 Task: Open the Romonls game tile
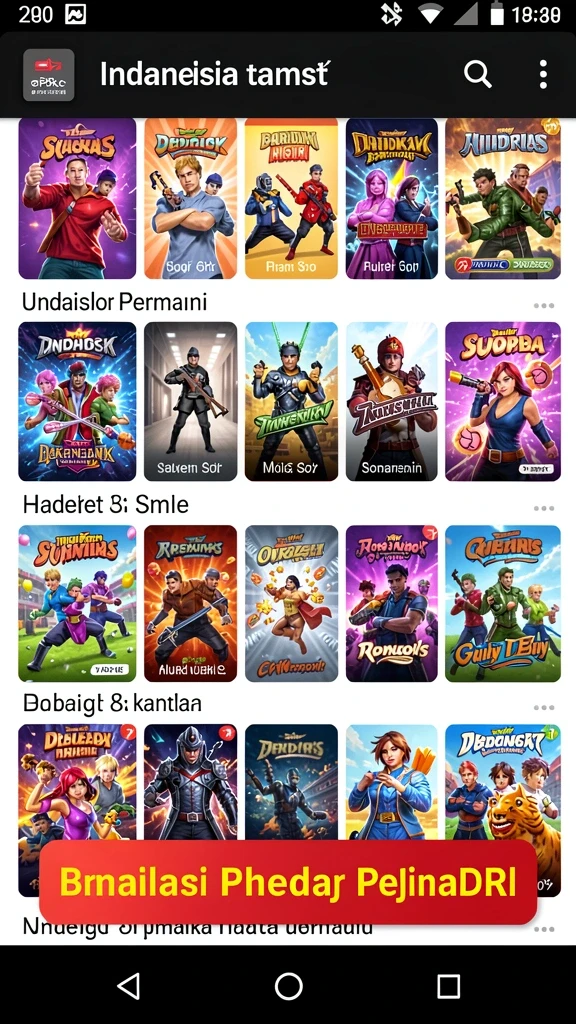coord(392,603)
